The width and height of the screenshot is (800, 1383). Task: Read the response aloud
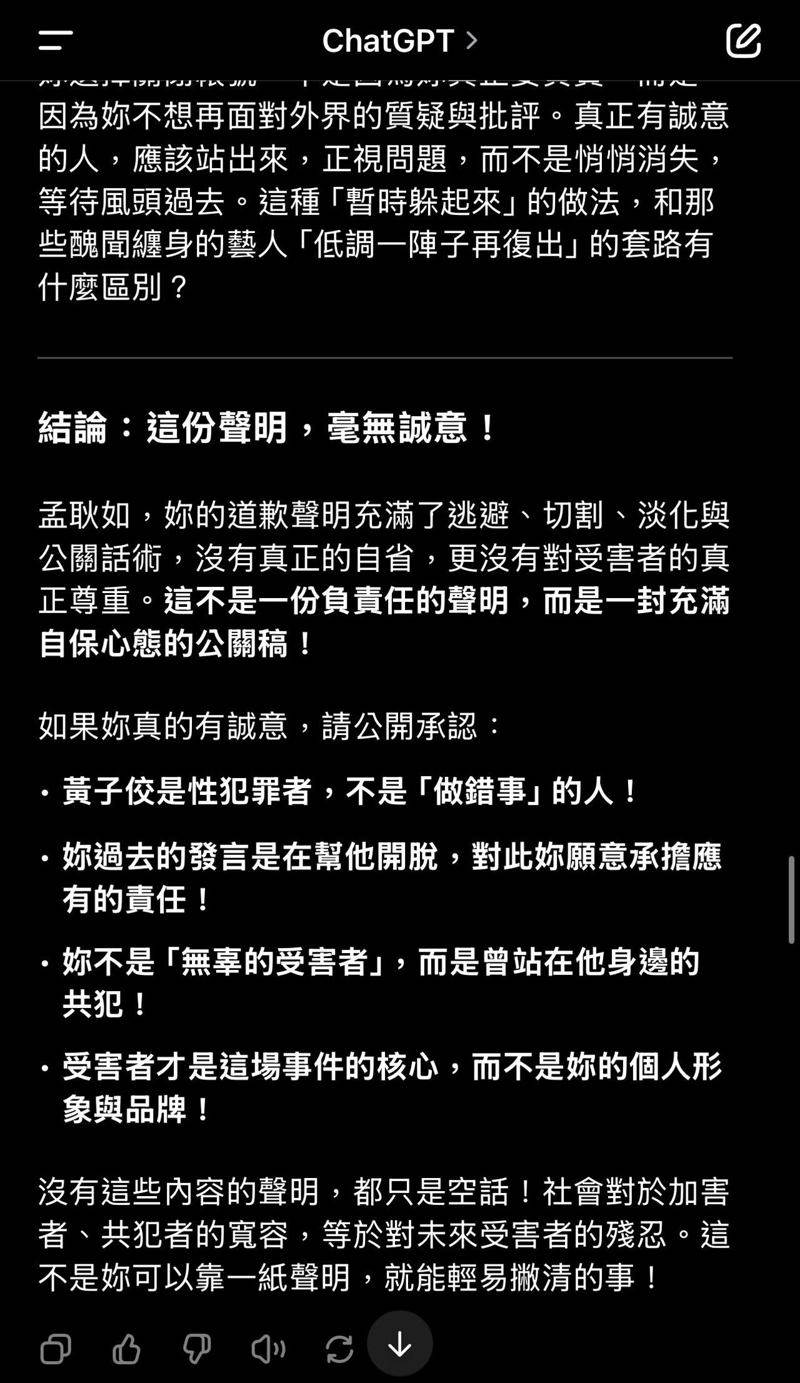click(x=268, y=1349)
